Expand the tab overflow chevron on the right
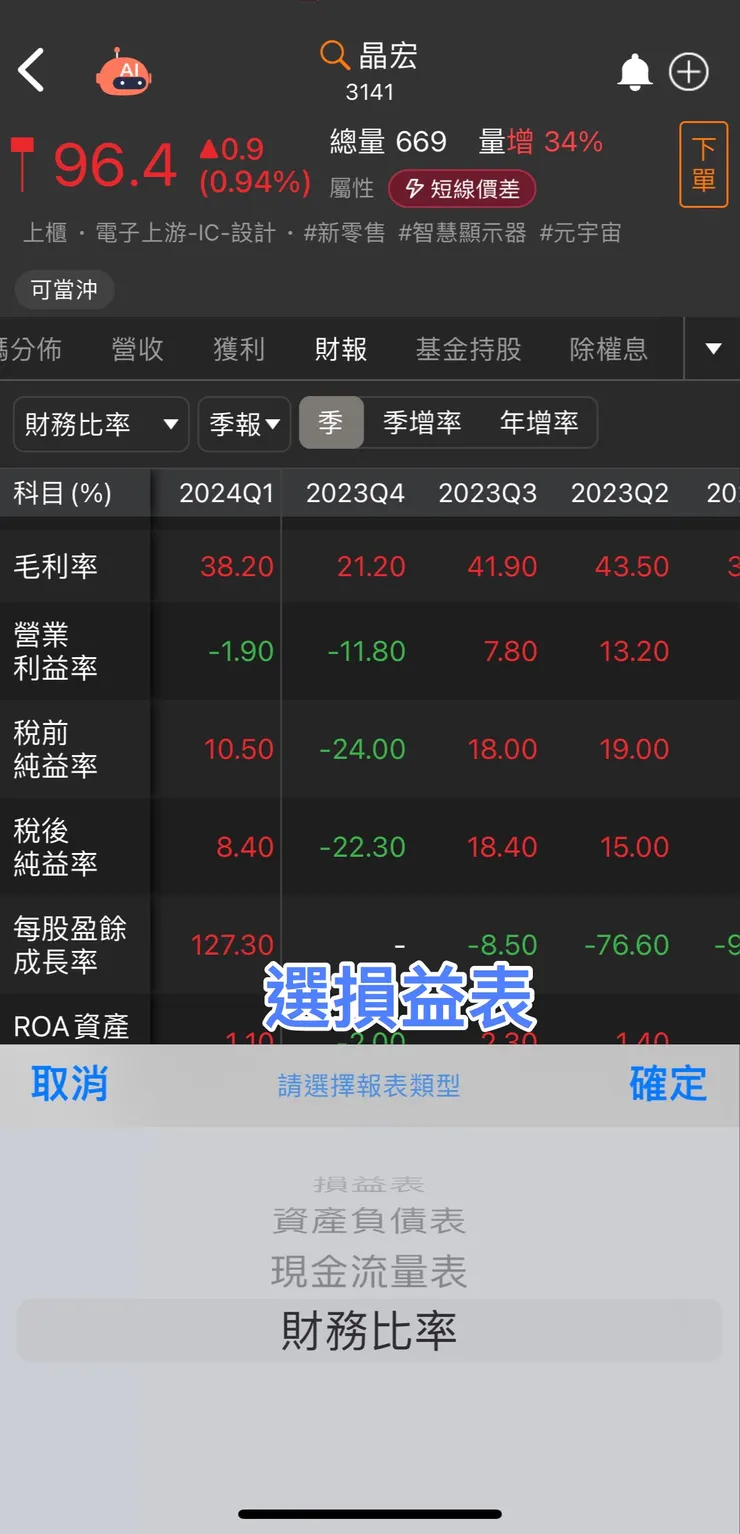 pos(712,349)
